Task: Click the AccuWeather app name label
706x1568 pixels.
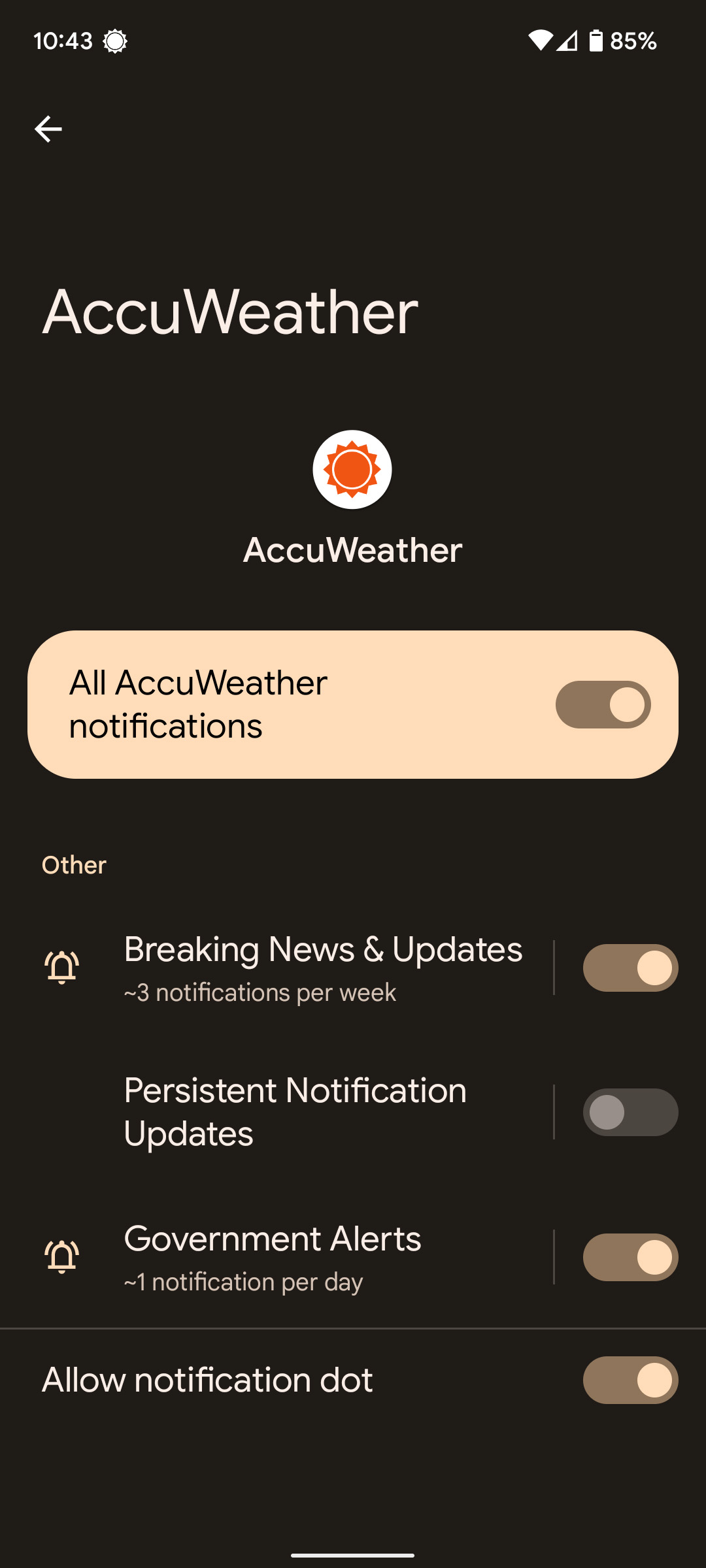Action: tap(352, 550)
